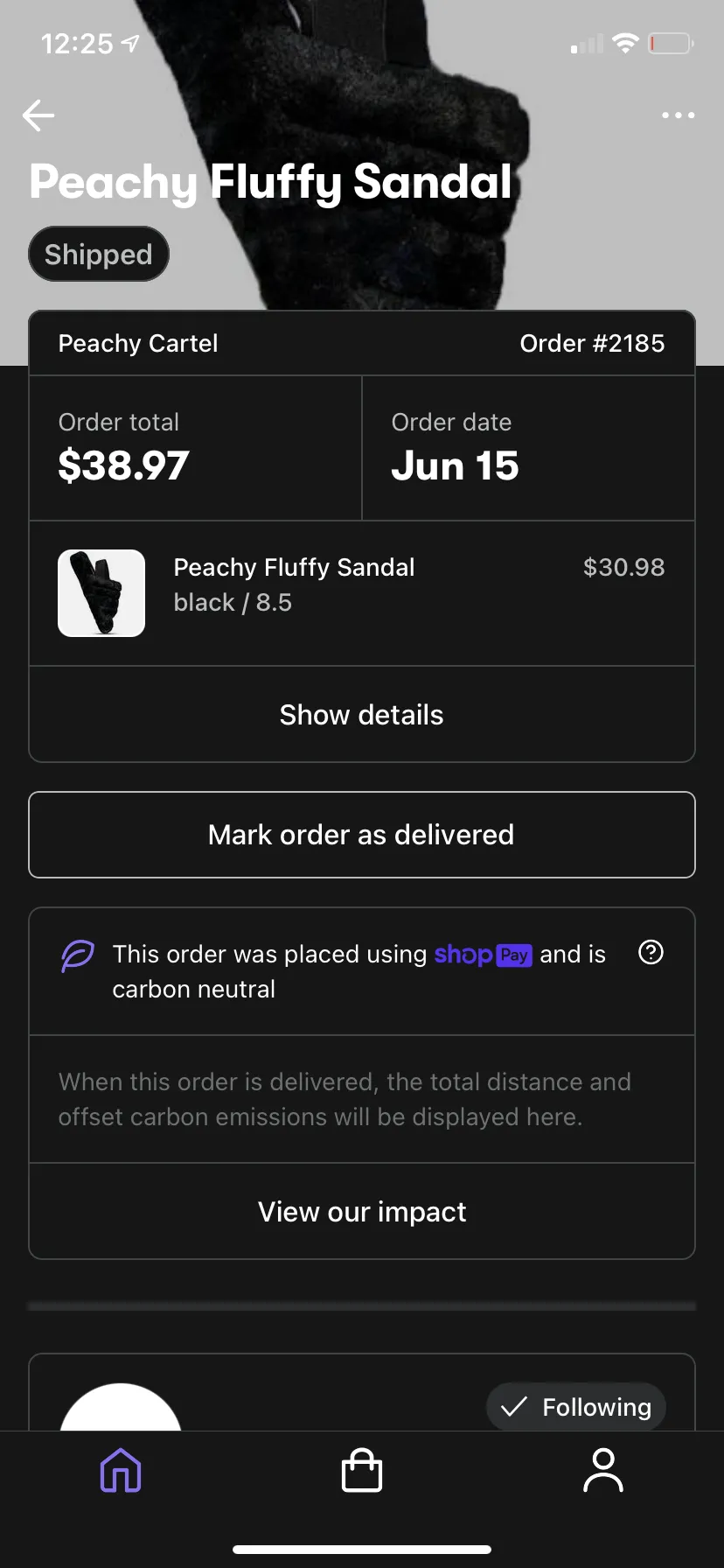Toggle the Following button for the shop
Screen dimensions: 724x1568
(x=576, y=1406)
